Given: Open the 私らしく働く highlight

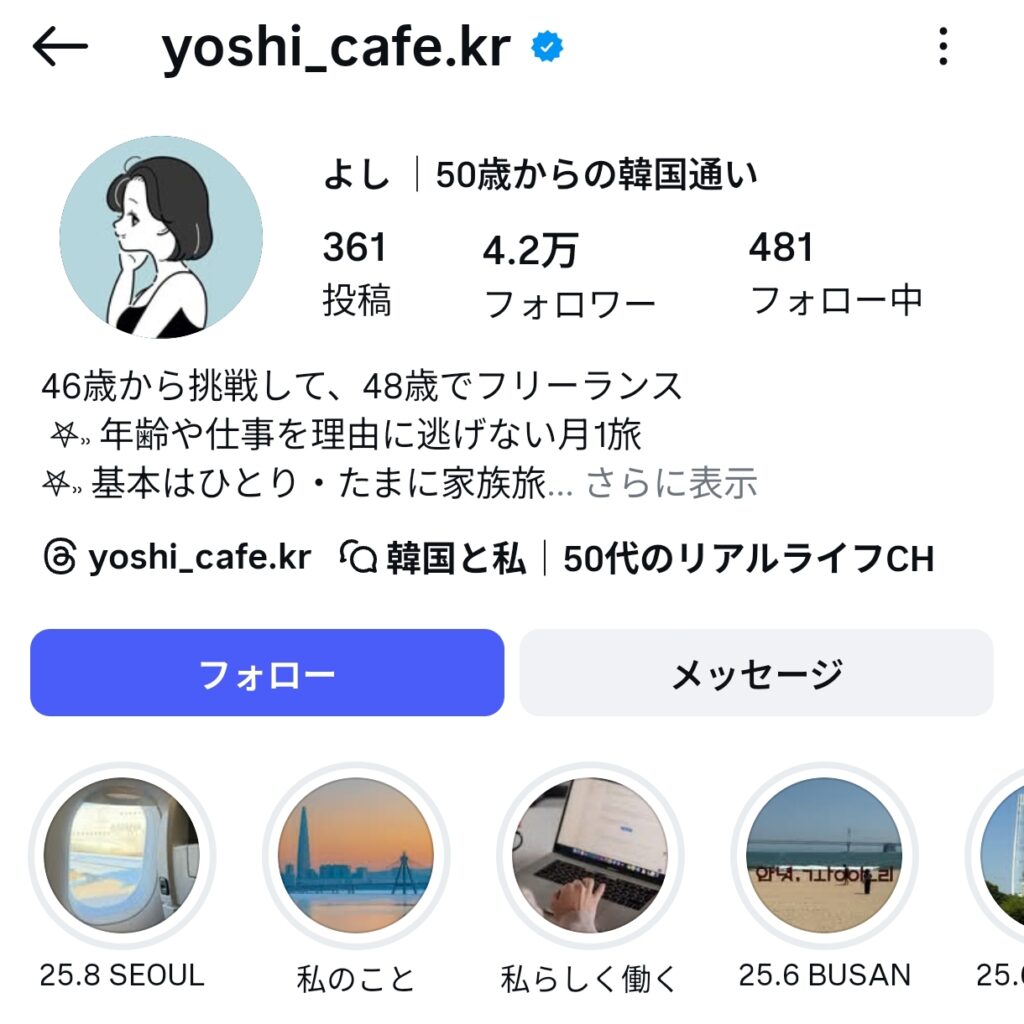Looking at the screenshot, I should pyautogui.click(x=590, y=855).
